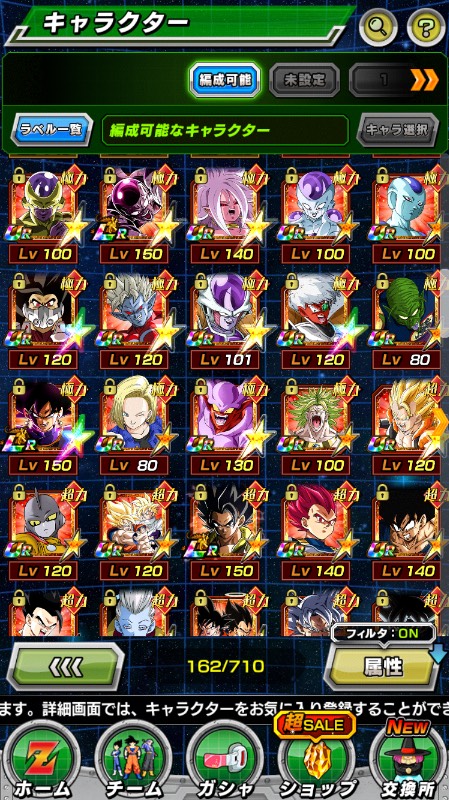Change sort order via 属性 button
The height and width of the screenshot is (800, 449).
382,666
